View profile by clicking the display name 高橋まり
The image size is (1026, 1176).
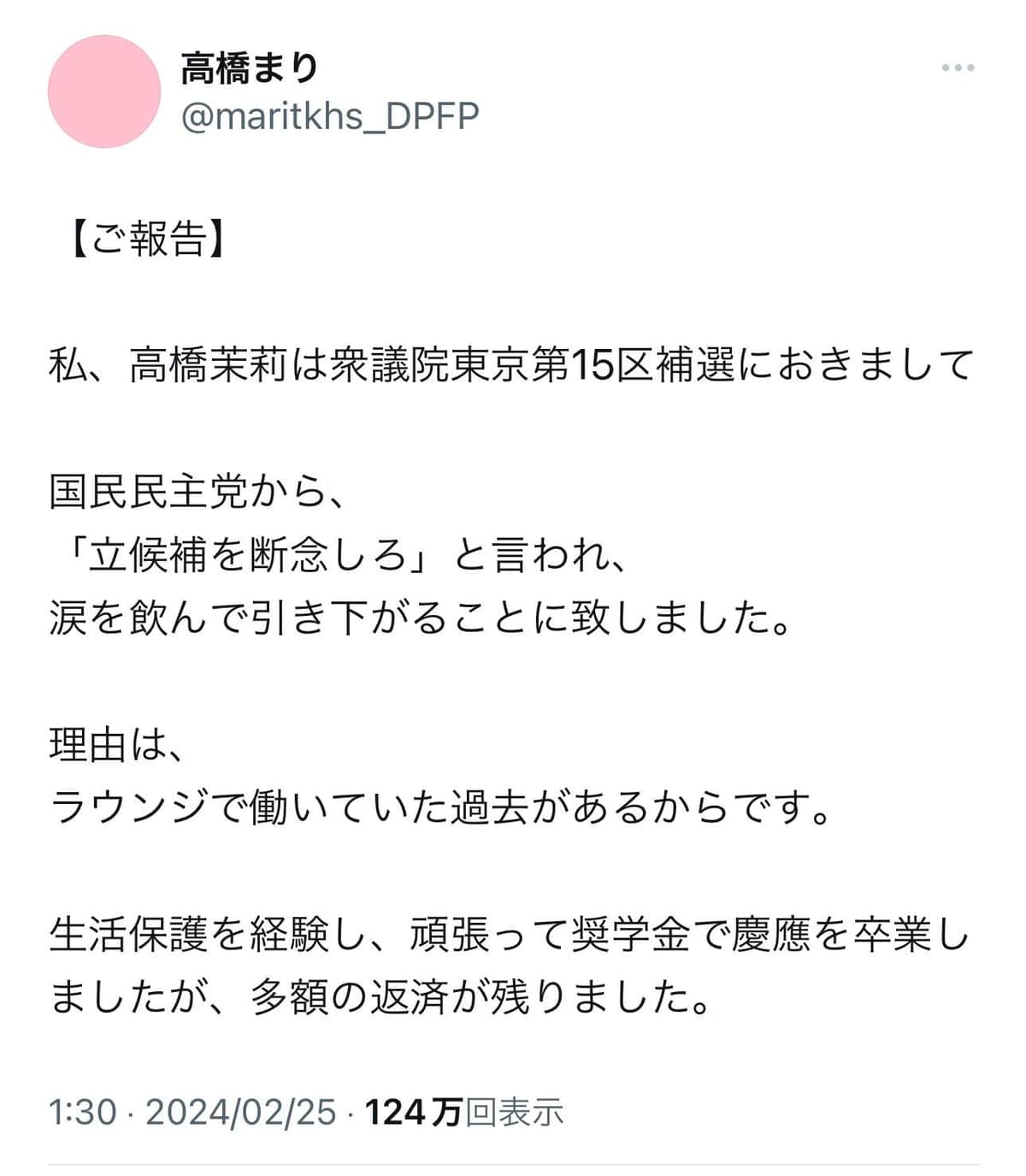[x=245, y=67]
